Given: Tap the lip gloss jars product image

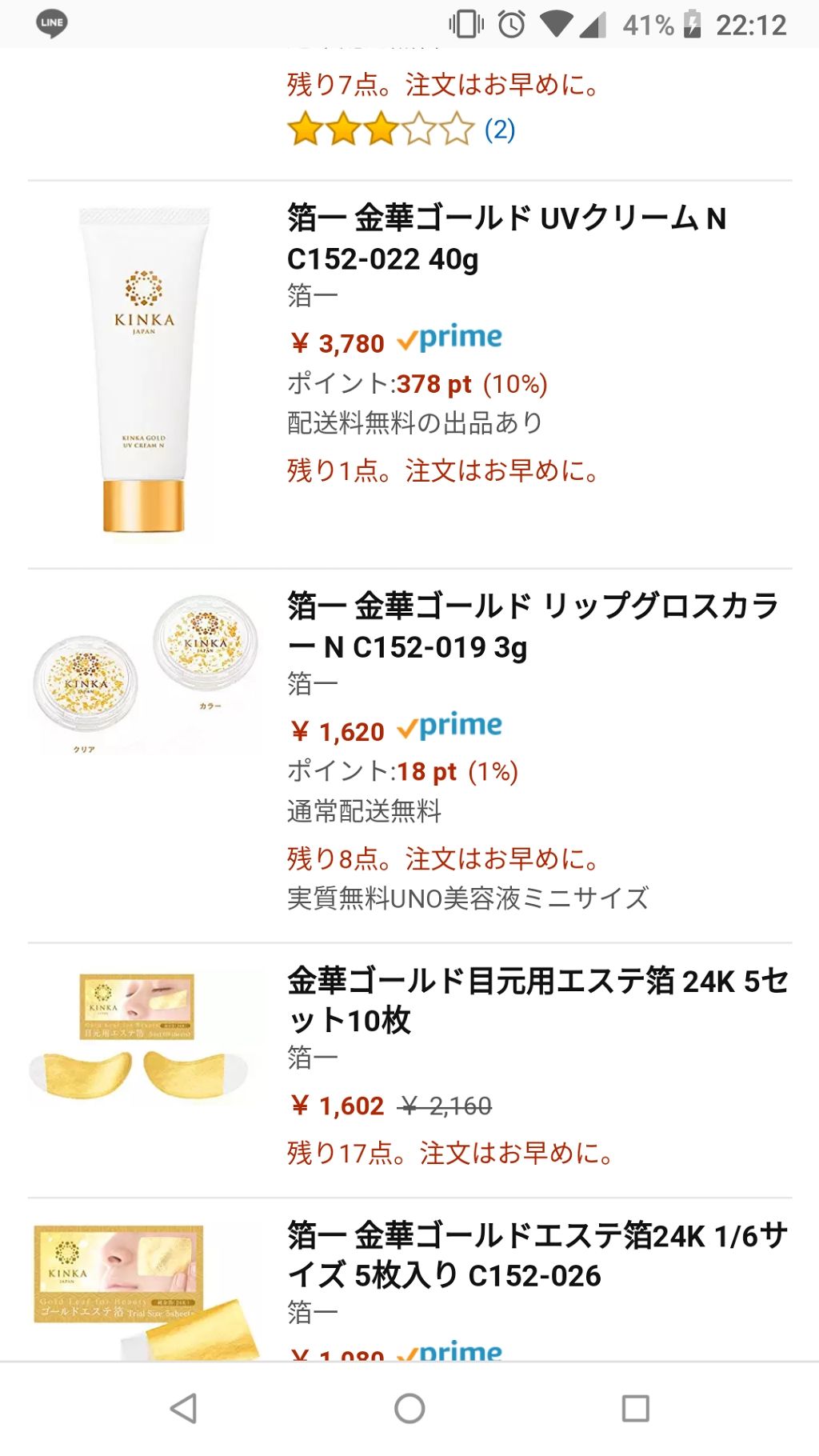Looking at the screenshot, I should click(145, 674).
